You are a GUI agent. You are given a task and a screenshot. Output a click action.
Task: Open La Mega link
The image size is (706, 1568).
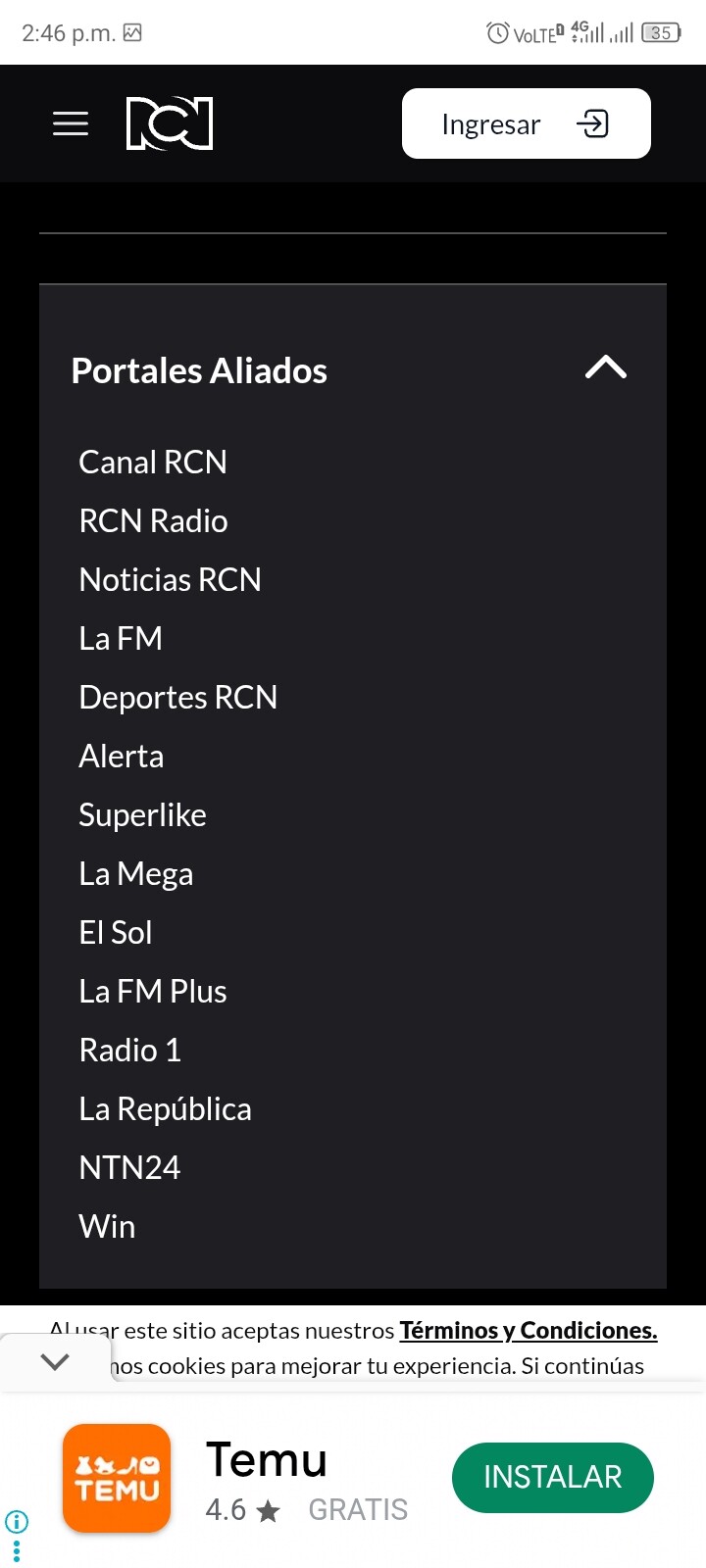[x=135, y=873]
